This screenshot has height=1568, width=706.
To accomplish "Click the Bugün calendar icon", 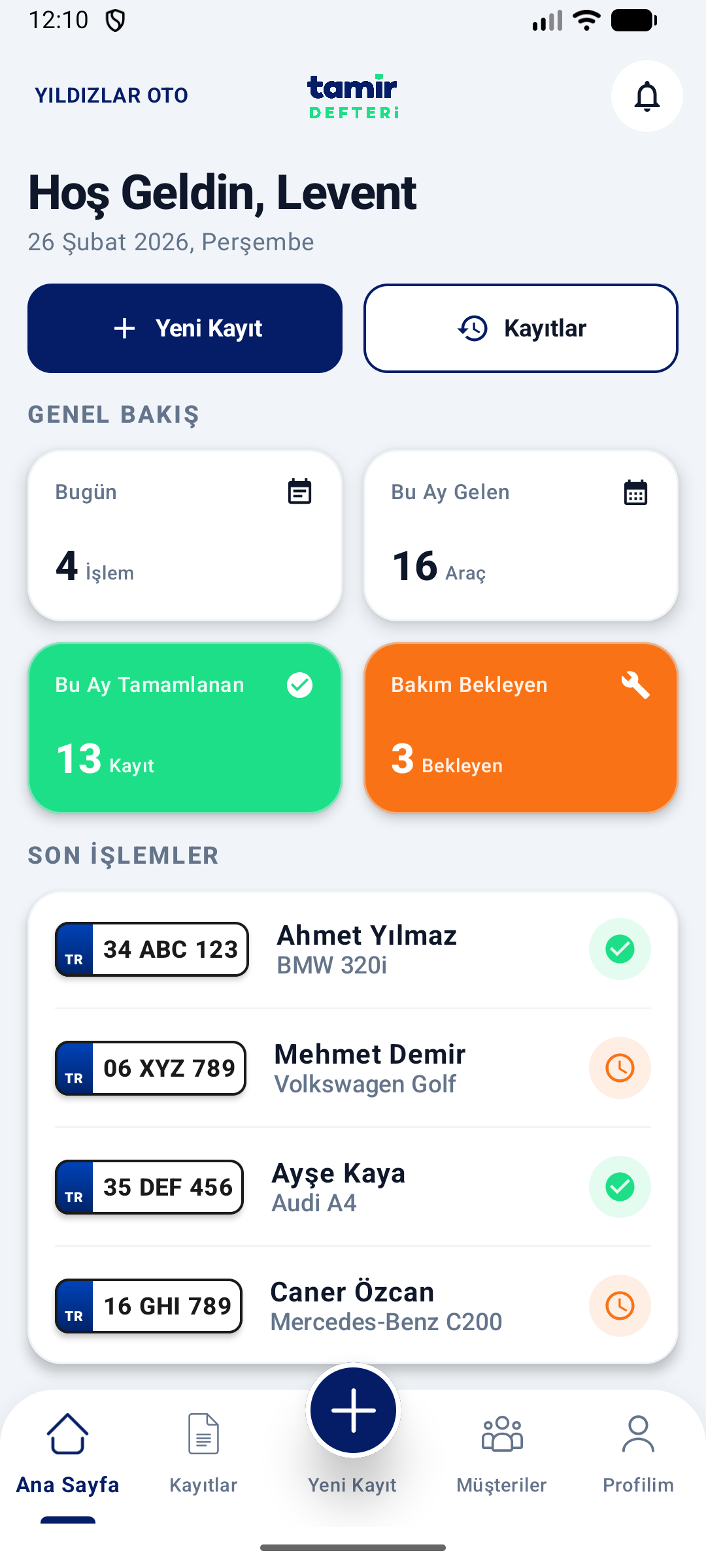I will [x=299, y=493].
